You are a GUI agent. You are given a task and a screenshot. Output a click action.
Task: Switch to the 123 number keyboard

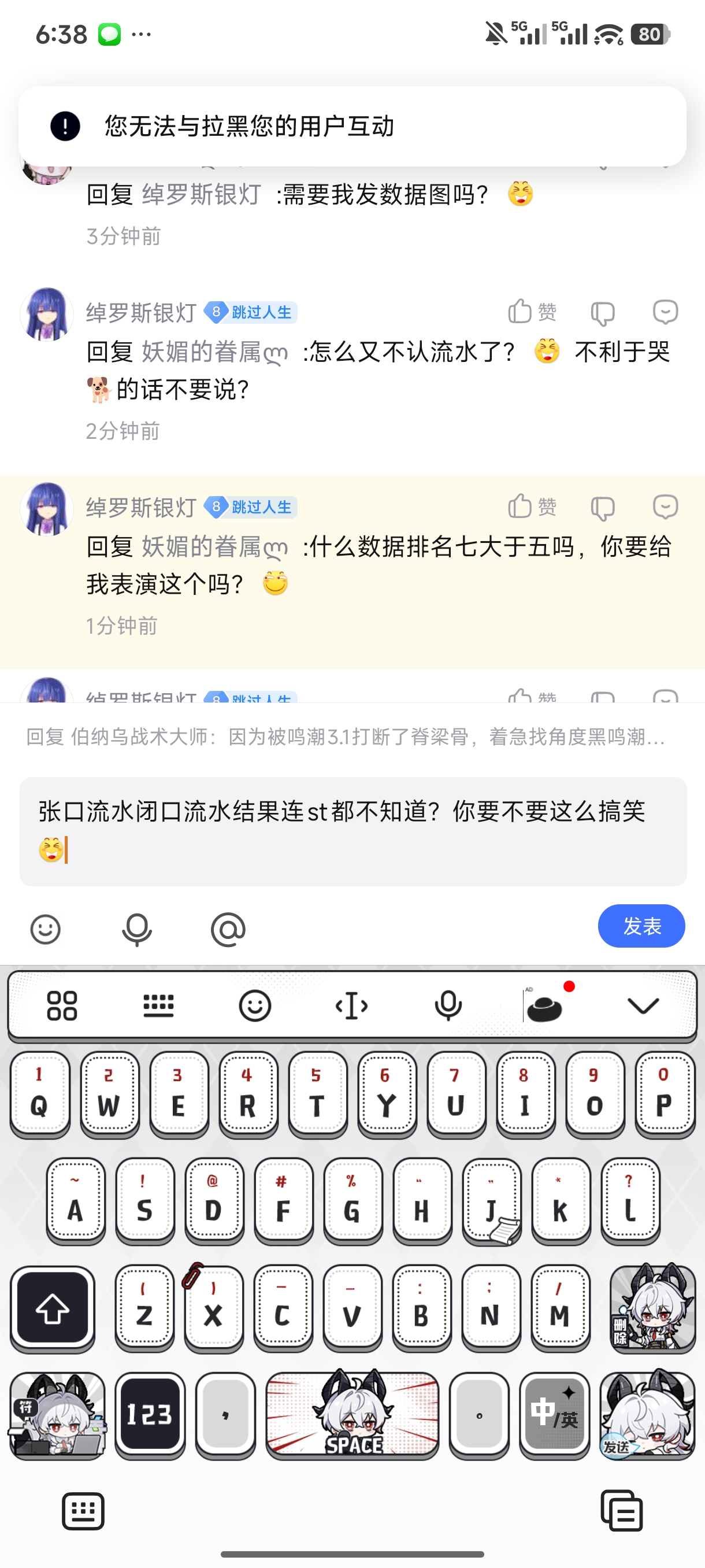[150, 1415]
